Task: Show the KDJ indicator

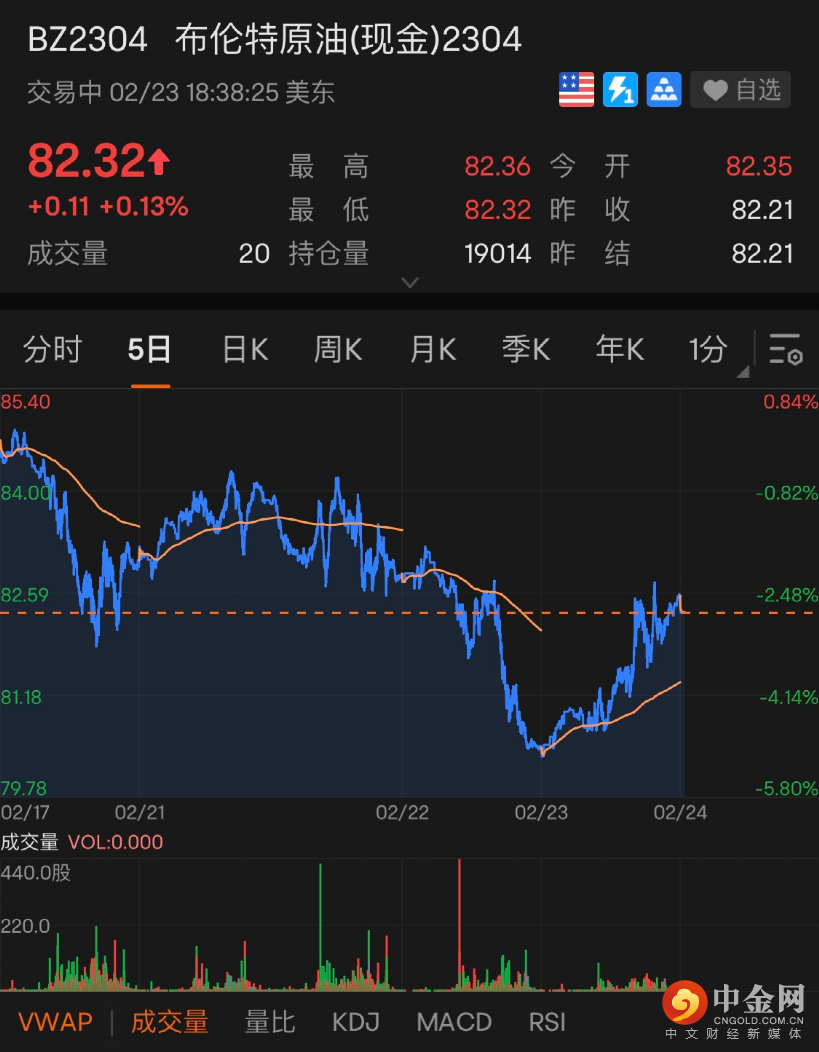Action: 356,1021
